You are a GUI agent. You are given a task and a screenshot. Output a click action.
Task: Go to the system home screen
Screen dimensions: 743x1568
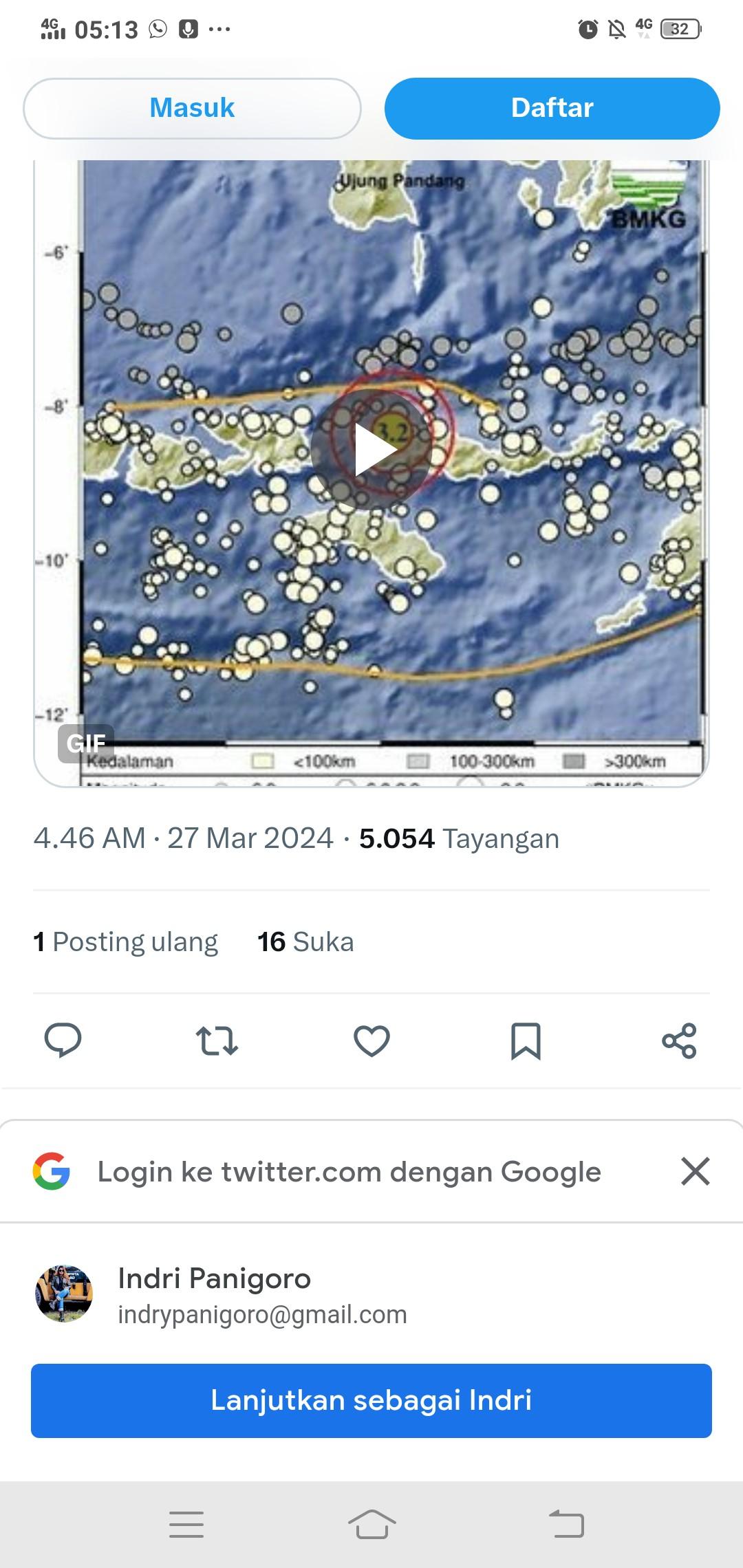point(371,1524)
